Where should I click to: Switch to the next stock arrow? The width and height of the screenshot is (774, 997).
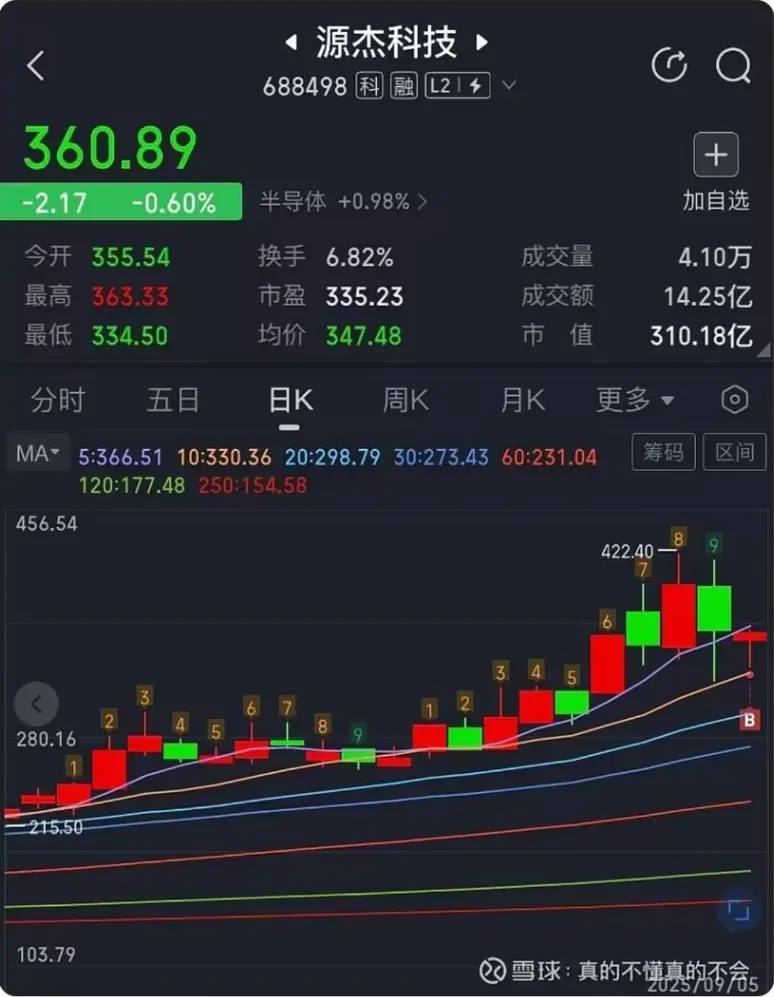pyautogui.click(x=482, y=43)
